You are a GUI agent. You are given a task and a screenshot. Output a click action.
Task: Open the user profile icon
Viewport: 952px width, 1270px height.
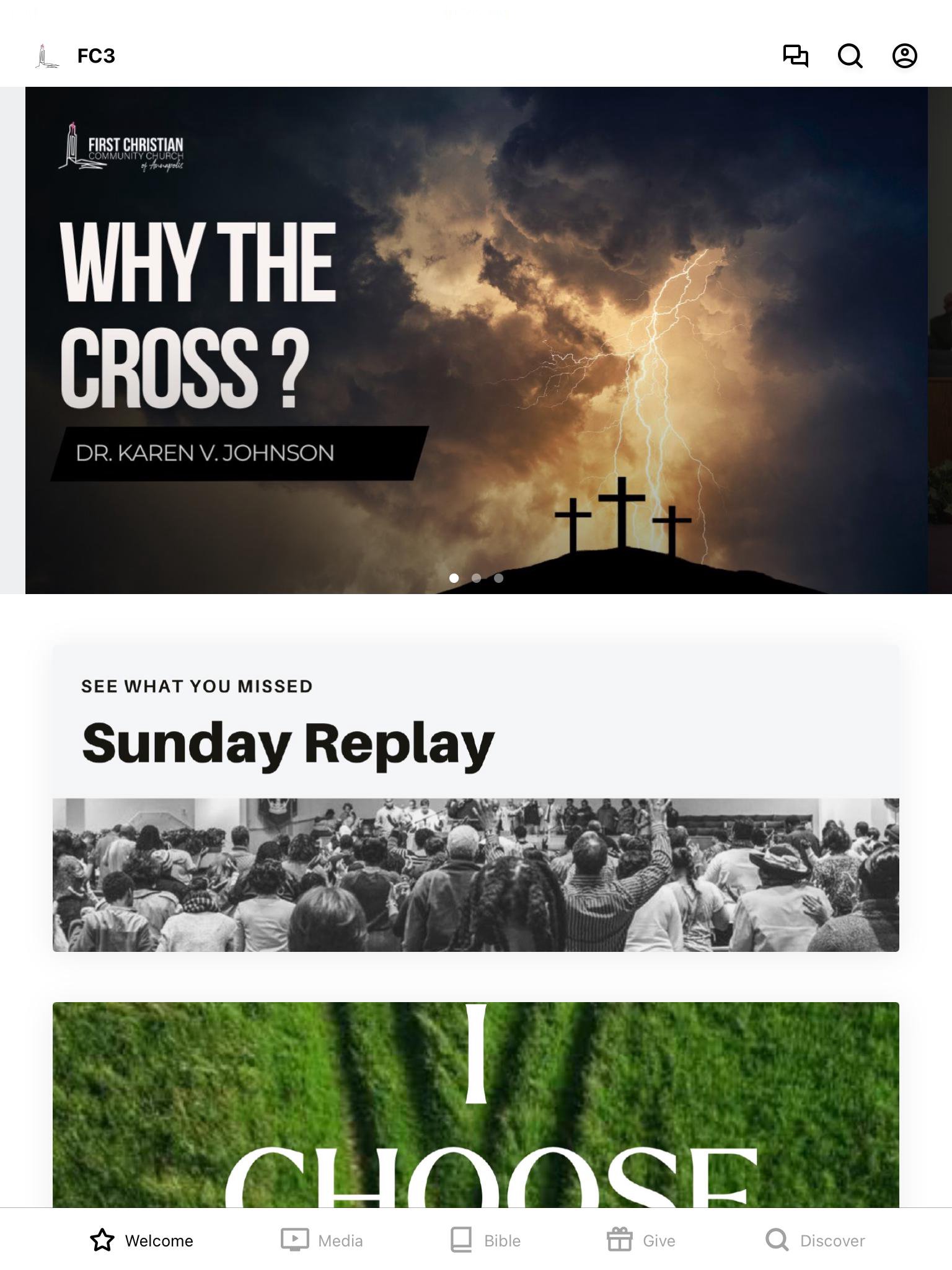(x=904, y=56)
